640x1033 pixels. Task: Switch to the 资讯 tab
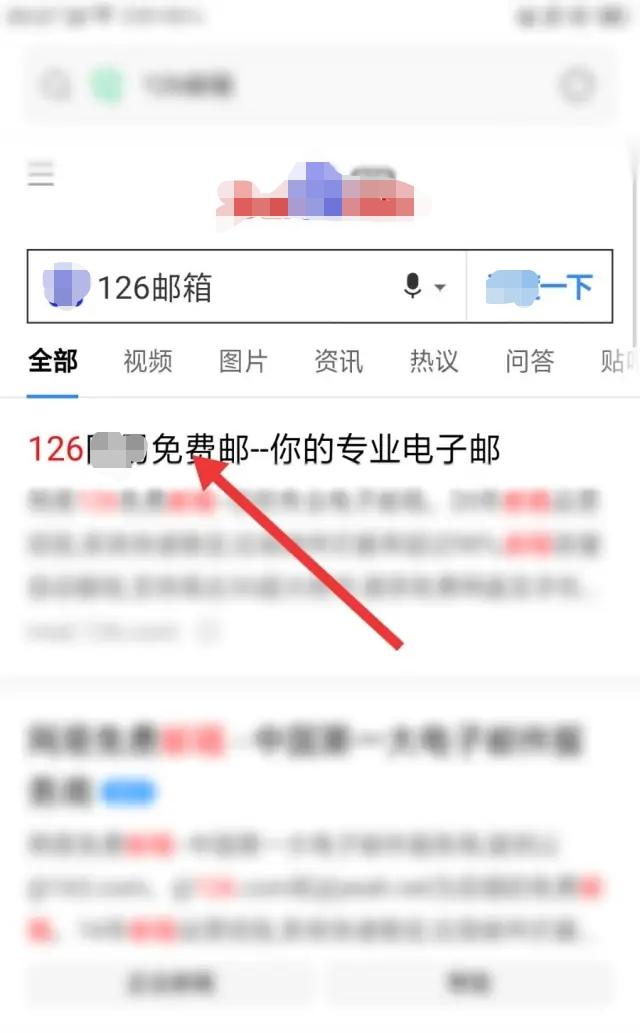[338, 361]
